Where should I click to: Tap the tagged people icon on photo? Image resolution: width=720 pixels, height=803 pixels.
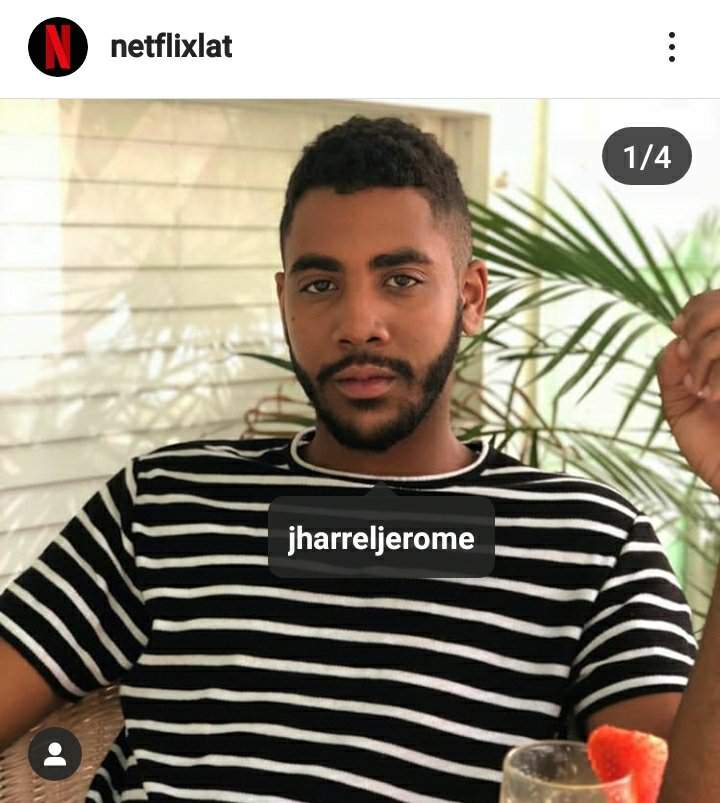55,753
